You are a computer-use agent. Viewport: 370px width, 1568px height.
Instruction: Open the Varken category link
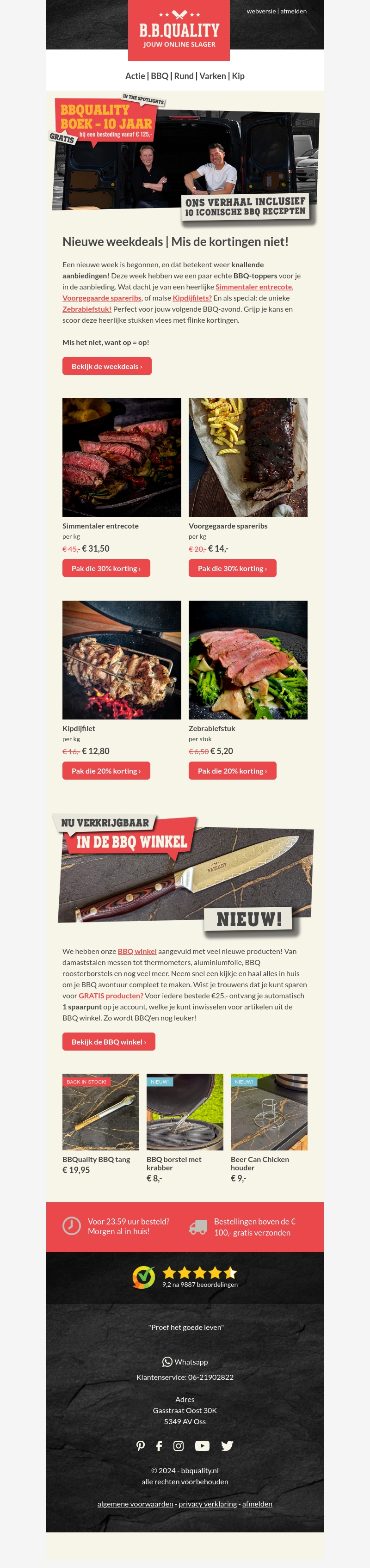click(x=212, y=76)
